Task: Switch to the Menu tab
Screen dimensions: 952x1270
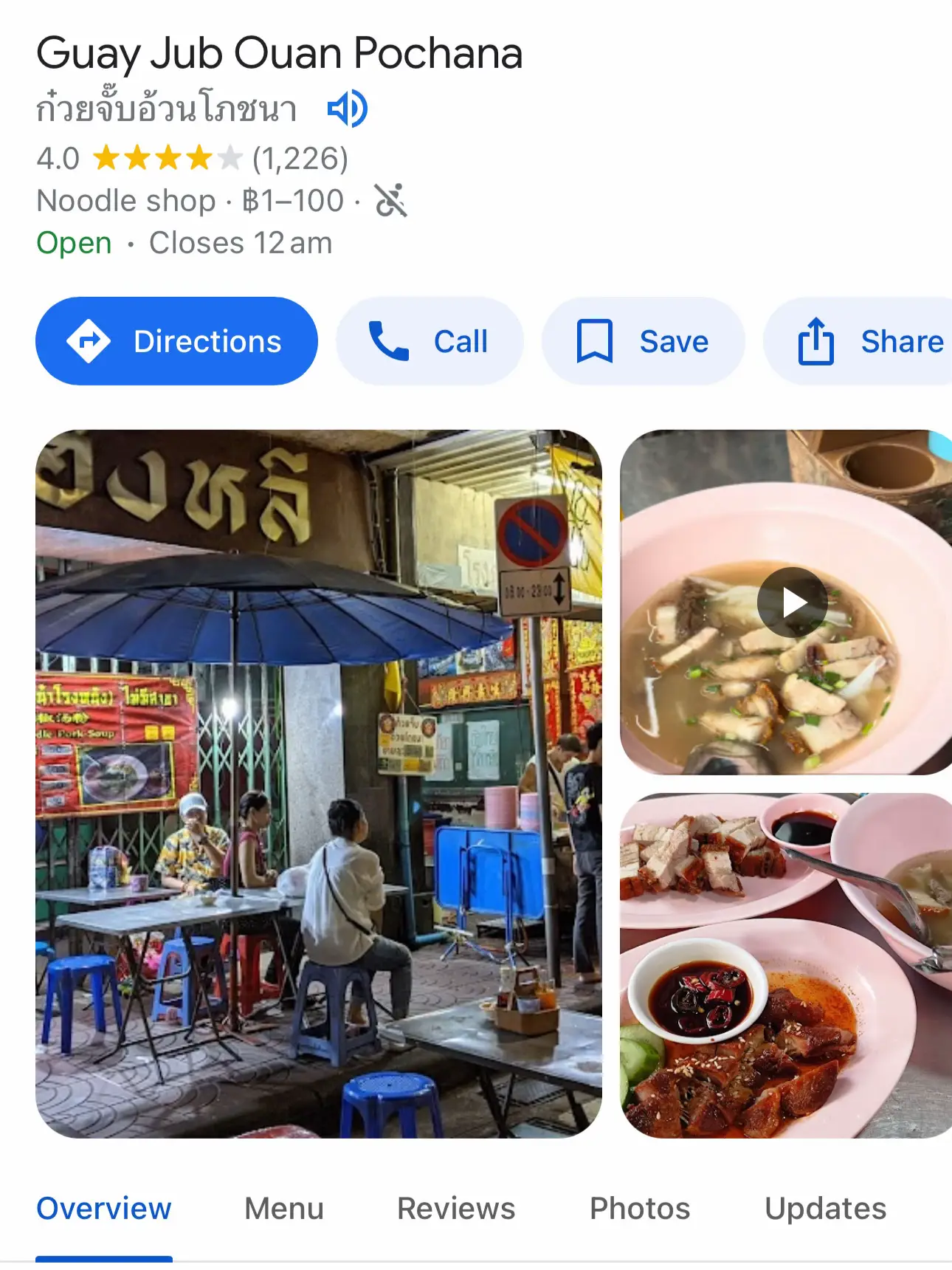Action: pos(284,1209)
